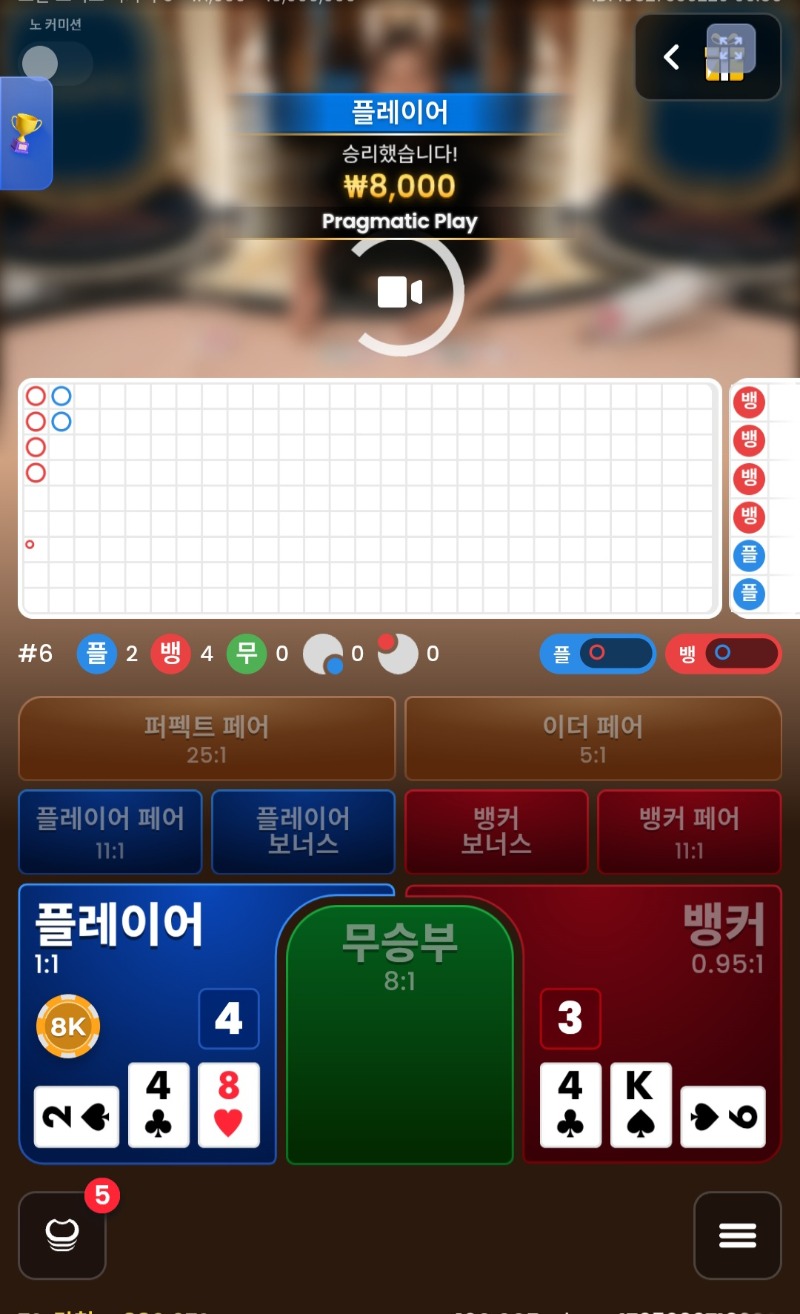Tap the back arrow at top right
This screenshot has width=800, height=1314.
pyautogui.click(x=672, y=57)
